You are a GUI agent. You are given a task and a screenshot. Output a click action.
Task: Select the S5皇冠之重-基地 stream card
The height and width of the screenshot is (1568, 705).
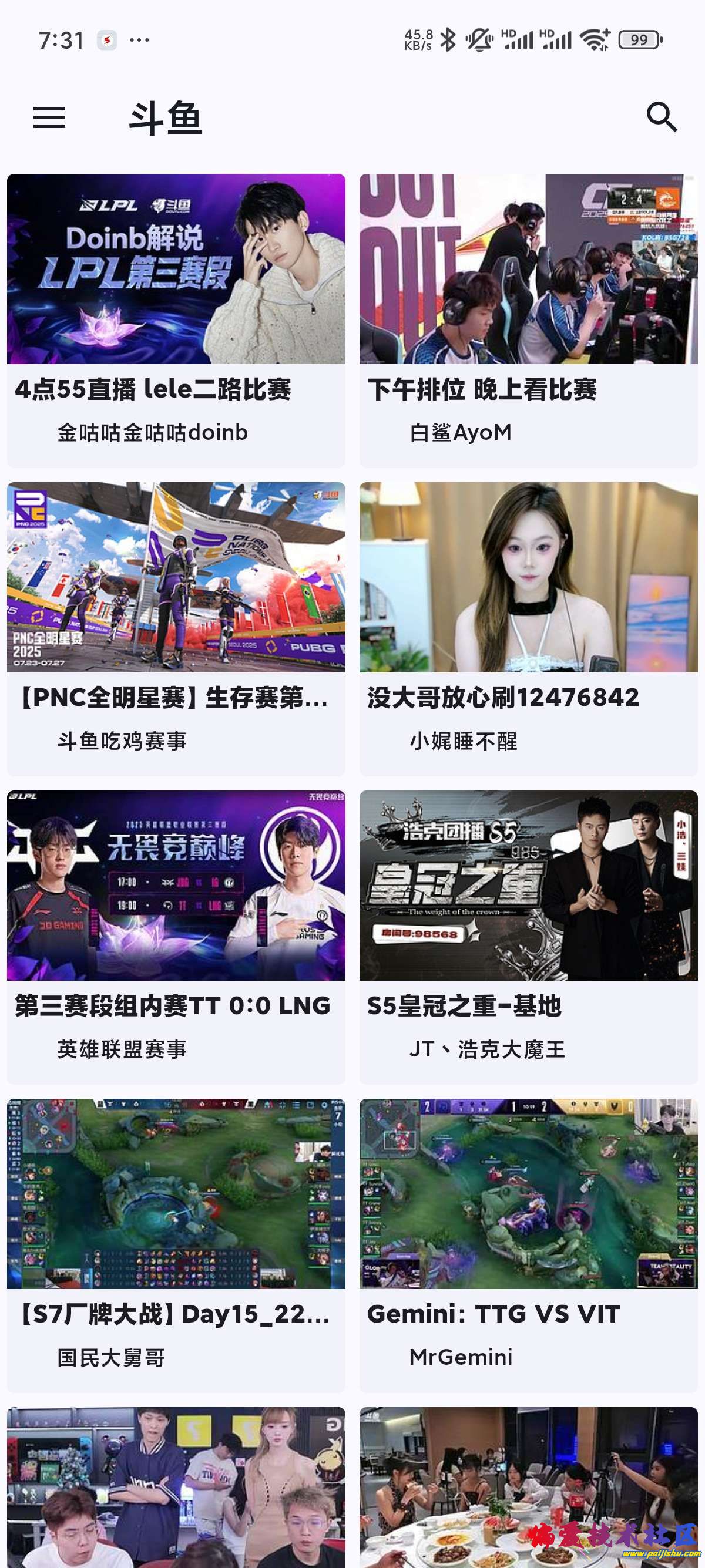[528, 886]
